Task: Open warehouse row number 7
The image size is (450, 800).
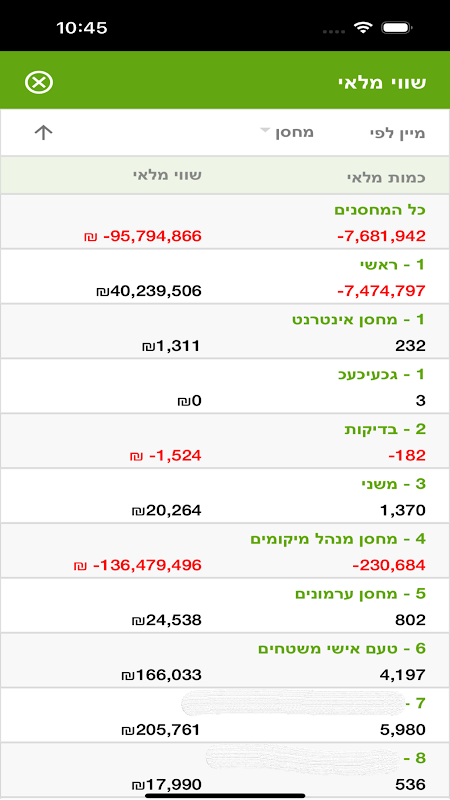Action: click(225, 715)
